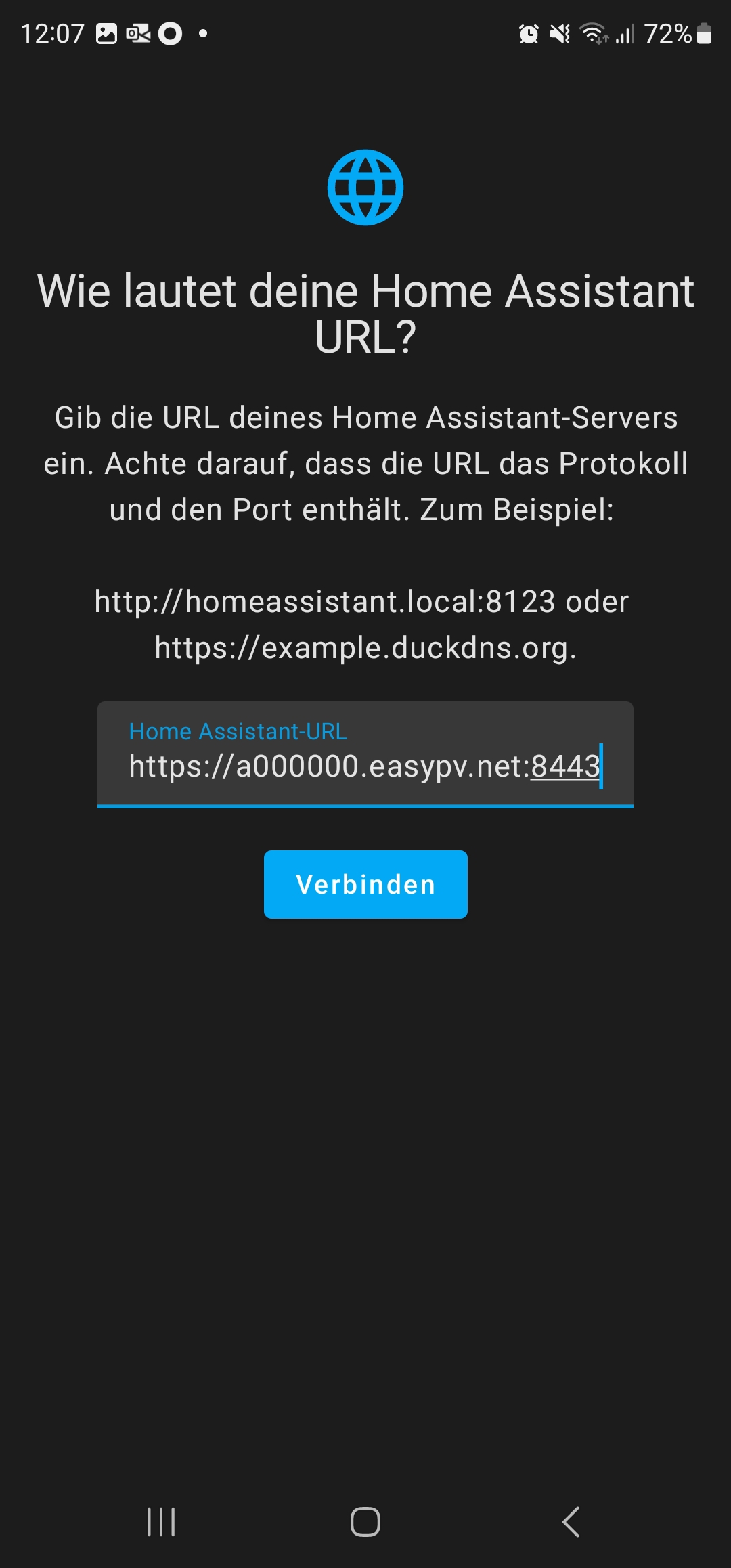Tap the Home Assistant-URL text field

[x=364, y=754]
